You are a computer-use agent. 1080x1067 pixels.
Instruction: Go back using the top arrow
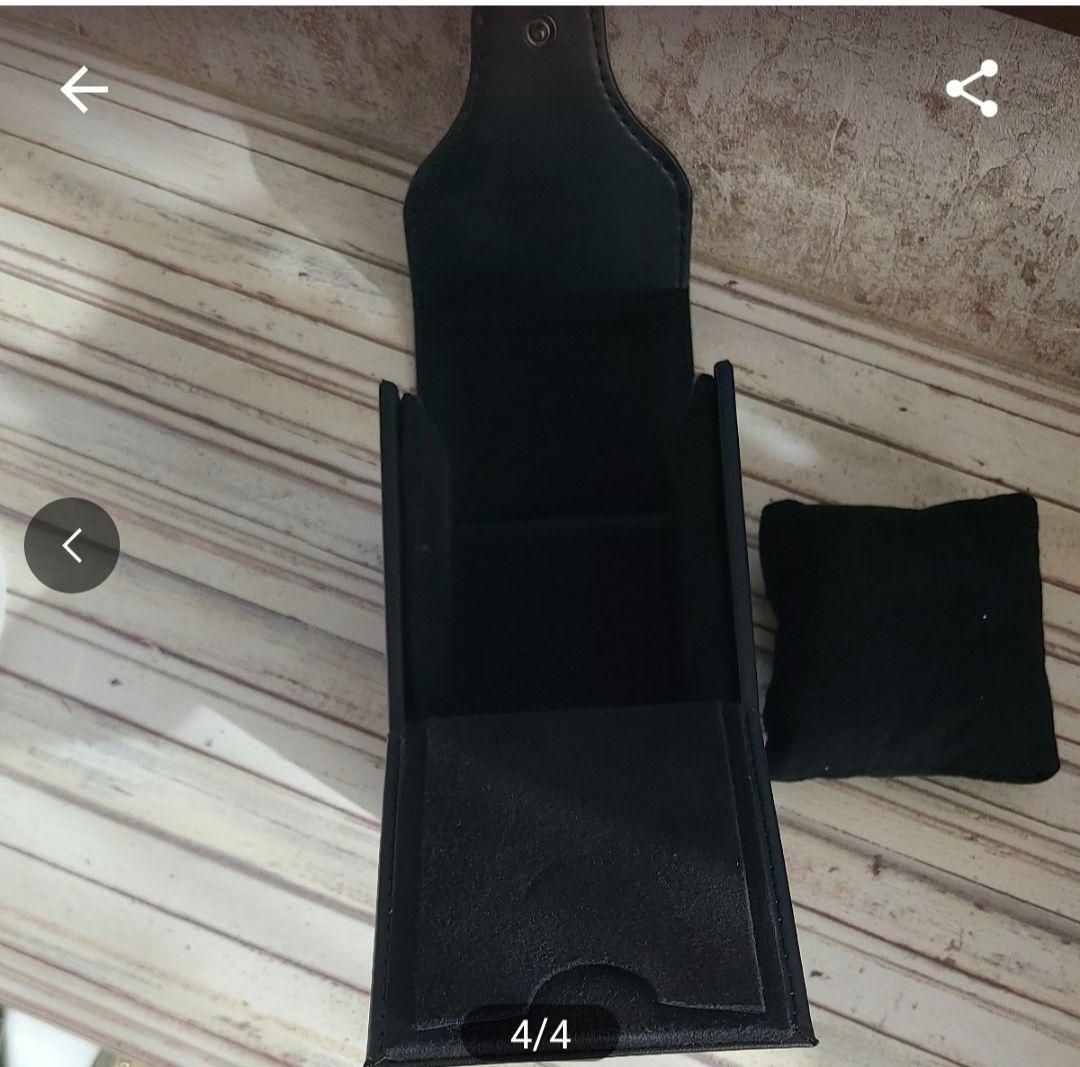pyautogui.click(x=84, y=91)
